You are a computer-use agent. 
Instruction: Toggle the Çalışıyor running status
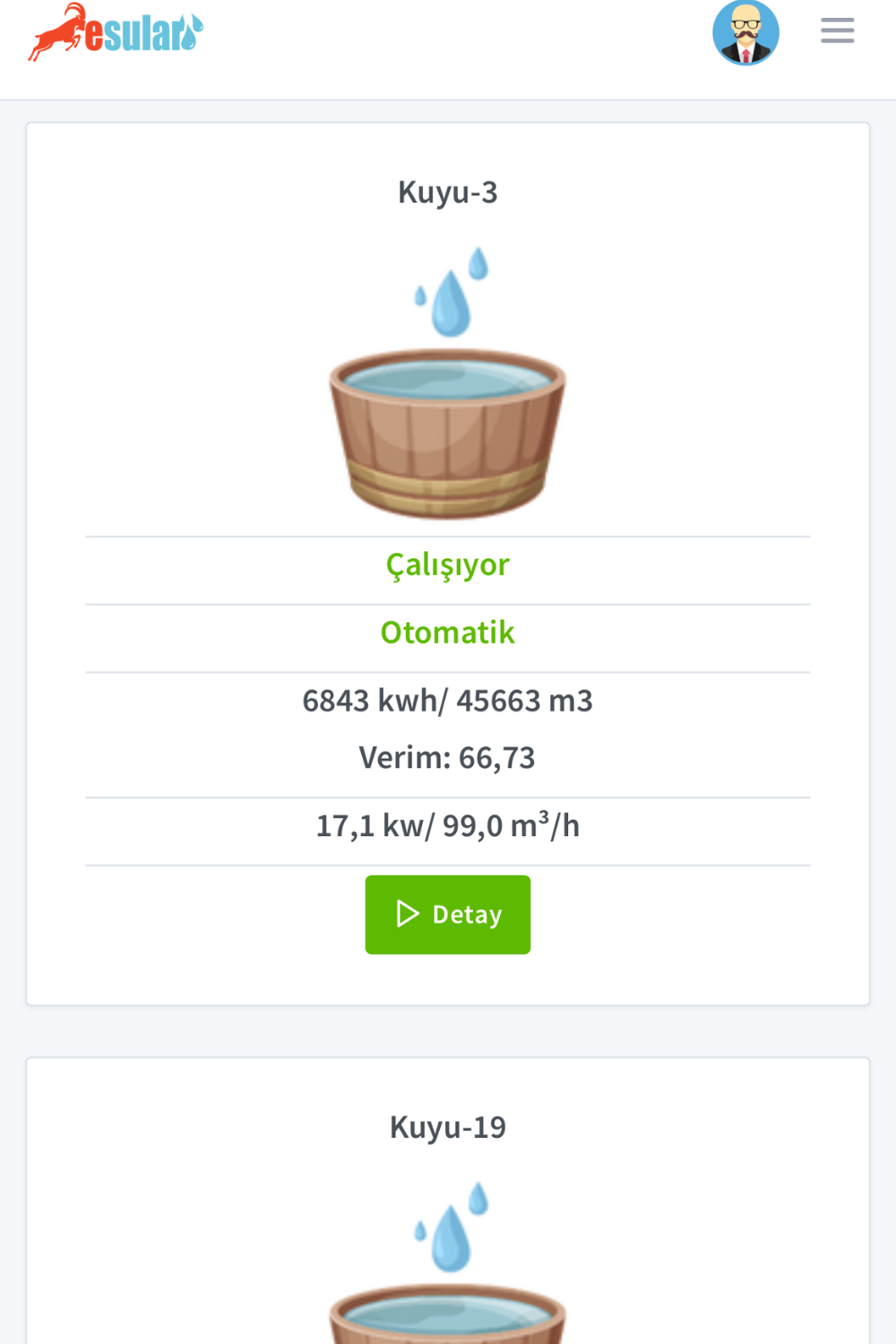[x=447, y=564]
